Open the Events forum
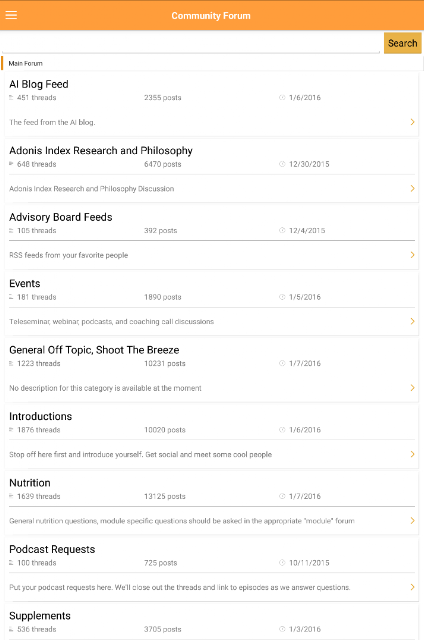This screenshot has width=424, height=640. click(x=211, y=303)
